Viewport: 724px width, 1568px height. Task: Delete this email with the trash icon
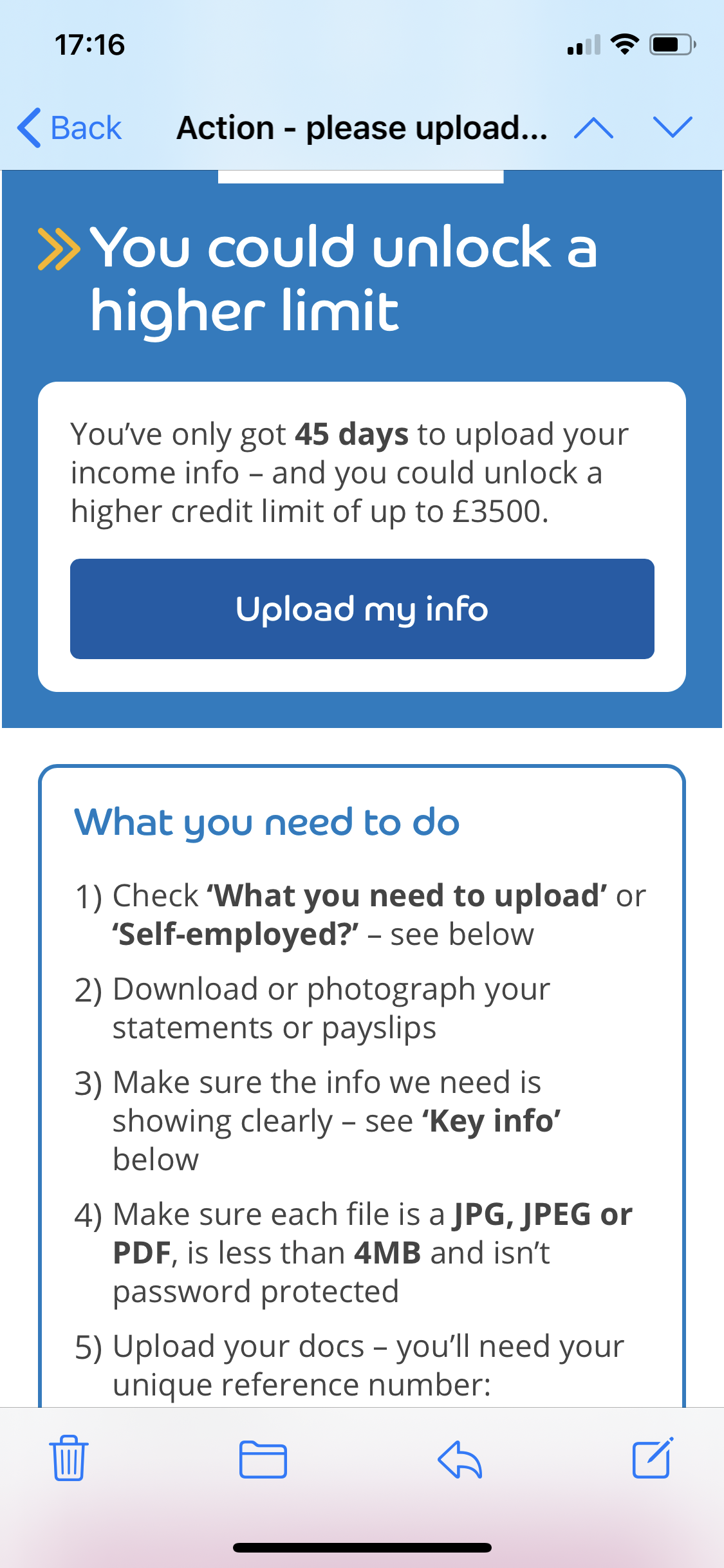pyautogui.click(x=69, y=1458)
